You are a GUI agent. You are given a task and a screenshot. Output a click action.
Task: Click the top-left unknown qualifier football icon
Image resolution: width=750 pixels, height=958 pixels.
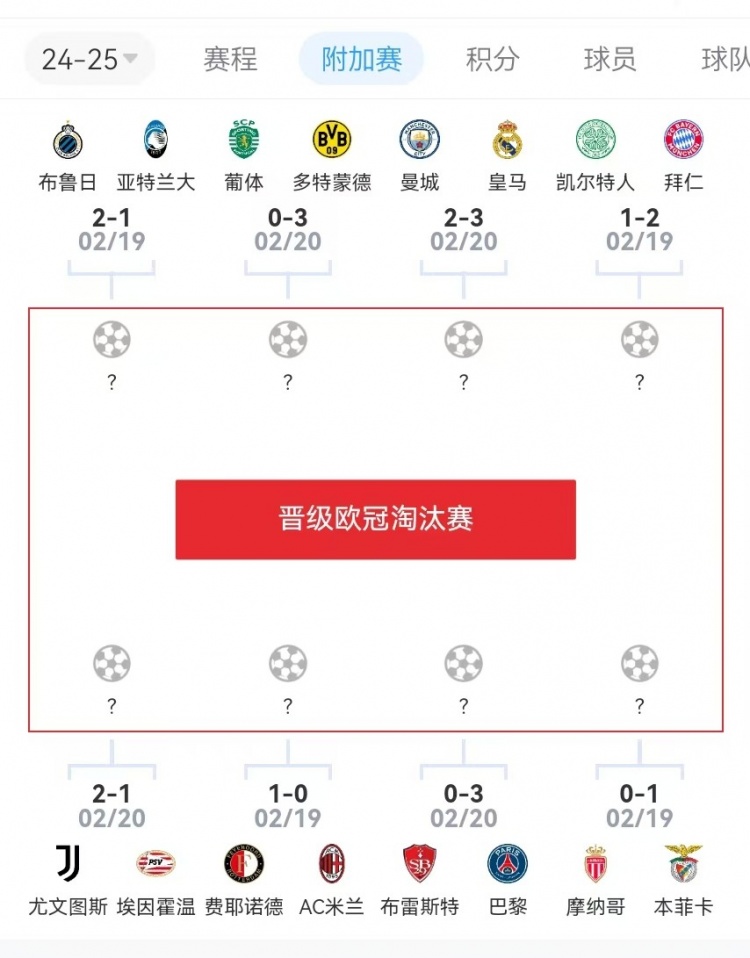coord(111,339)
